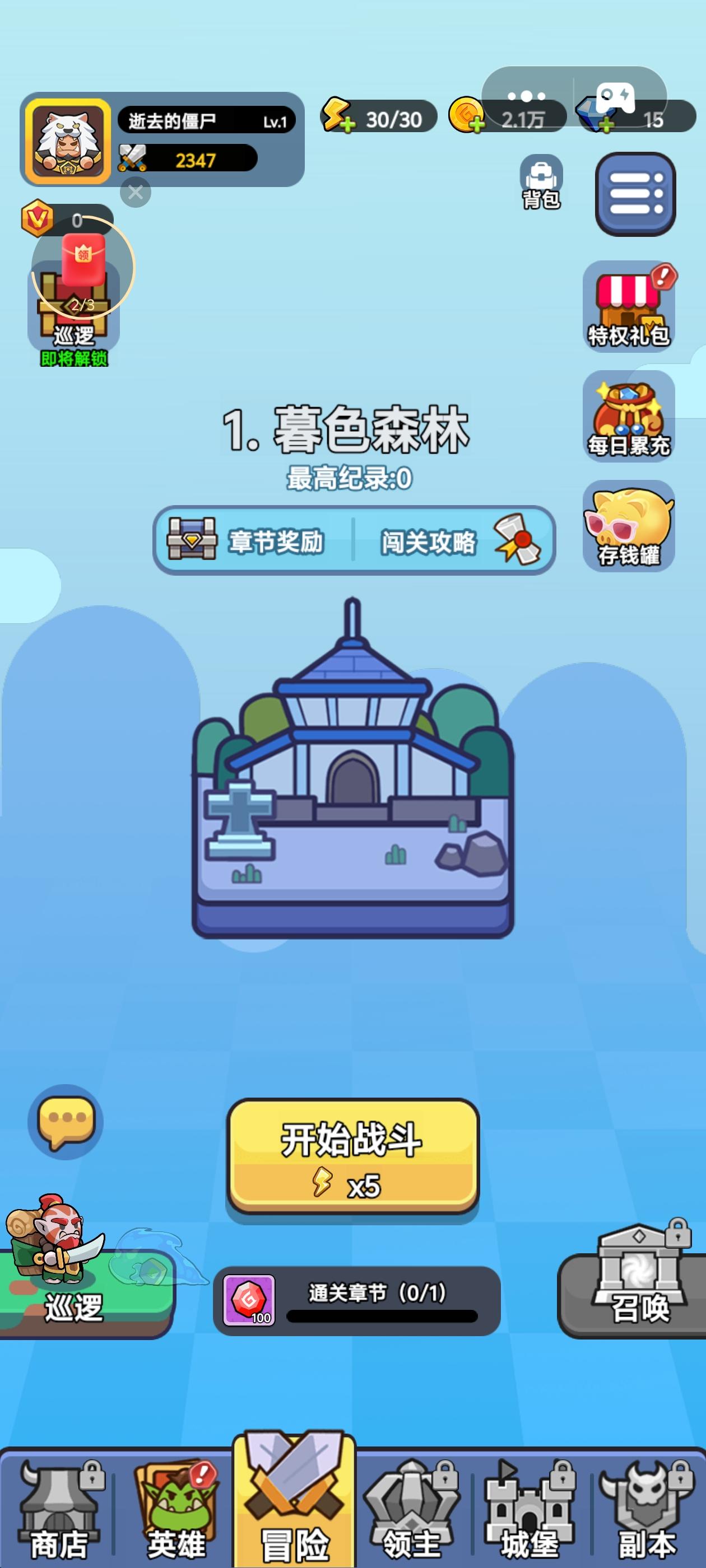
Task: Open the blue menu panel icon top right
Action: click(634, 194)
